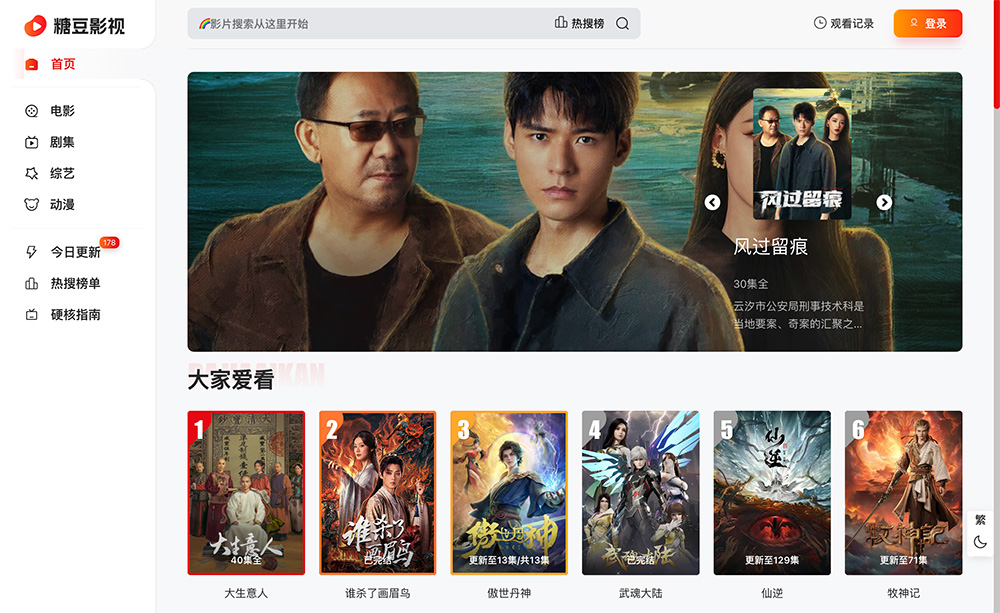This screenshot has width=1000, height=613.
Task: Open 观看记录 watch history
Action: (844, 23)
